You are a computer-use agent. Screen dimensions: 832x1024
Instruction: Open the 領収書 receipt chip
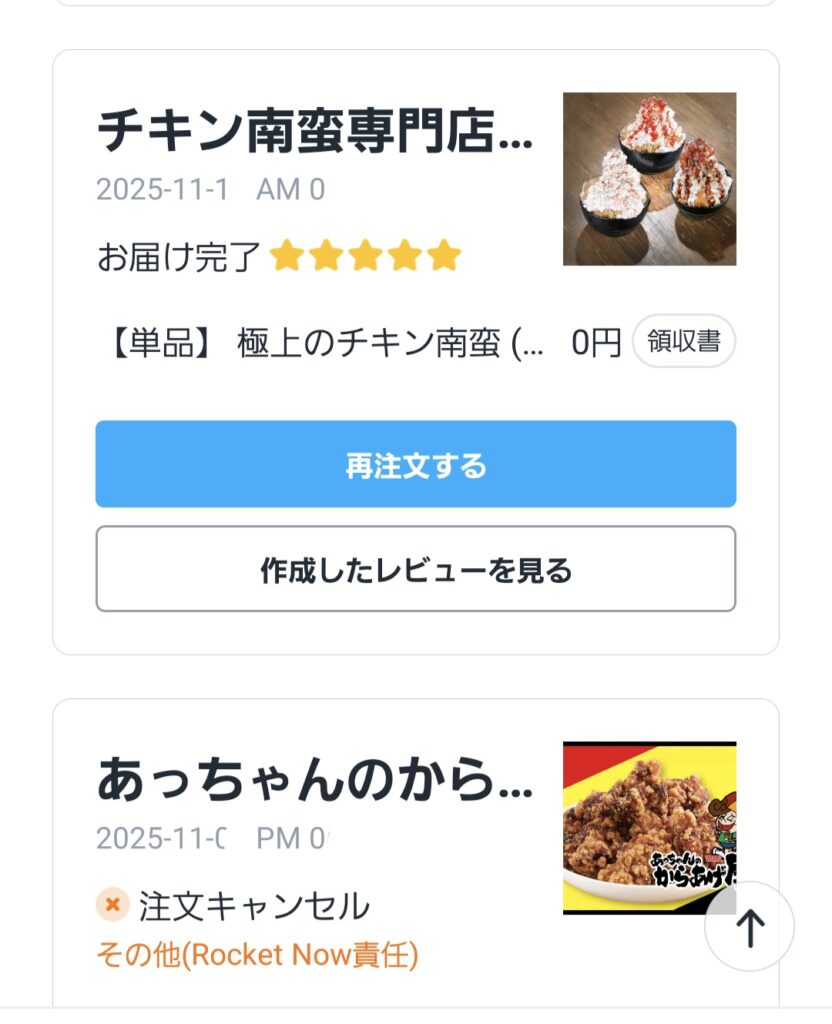coord(684,342)
